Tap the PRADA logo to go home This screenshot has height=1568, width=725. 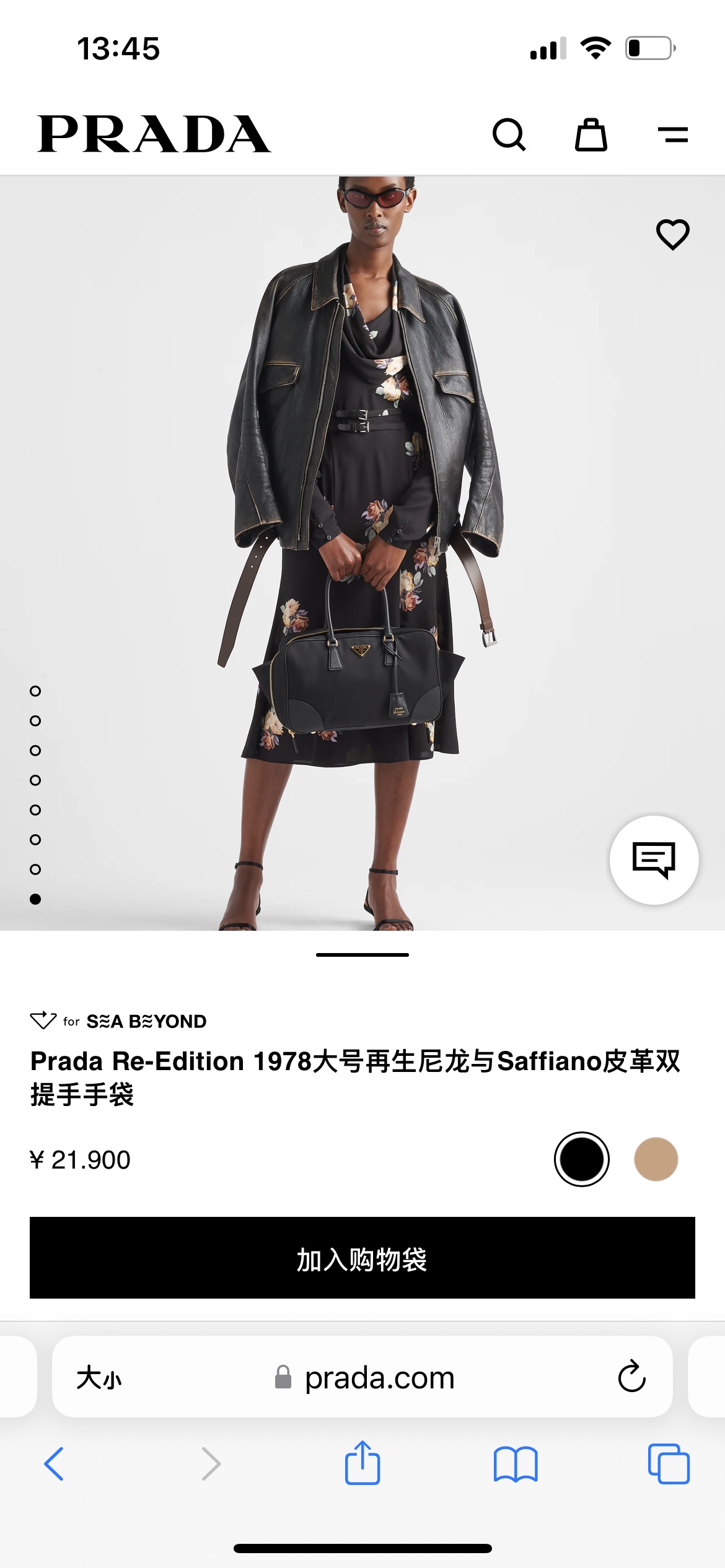[154, 134]
